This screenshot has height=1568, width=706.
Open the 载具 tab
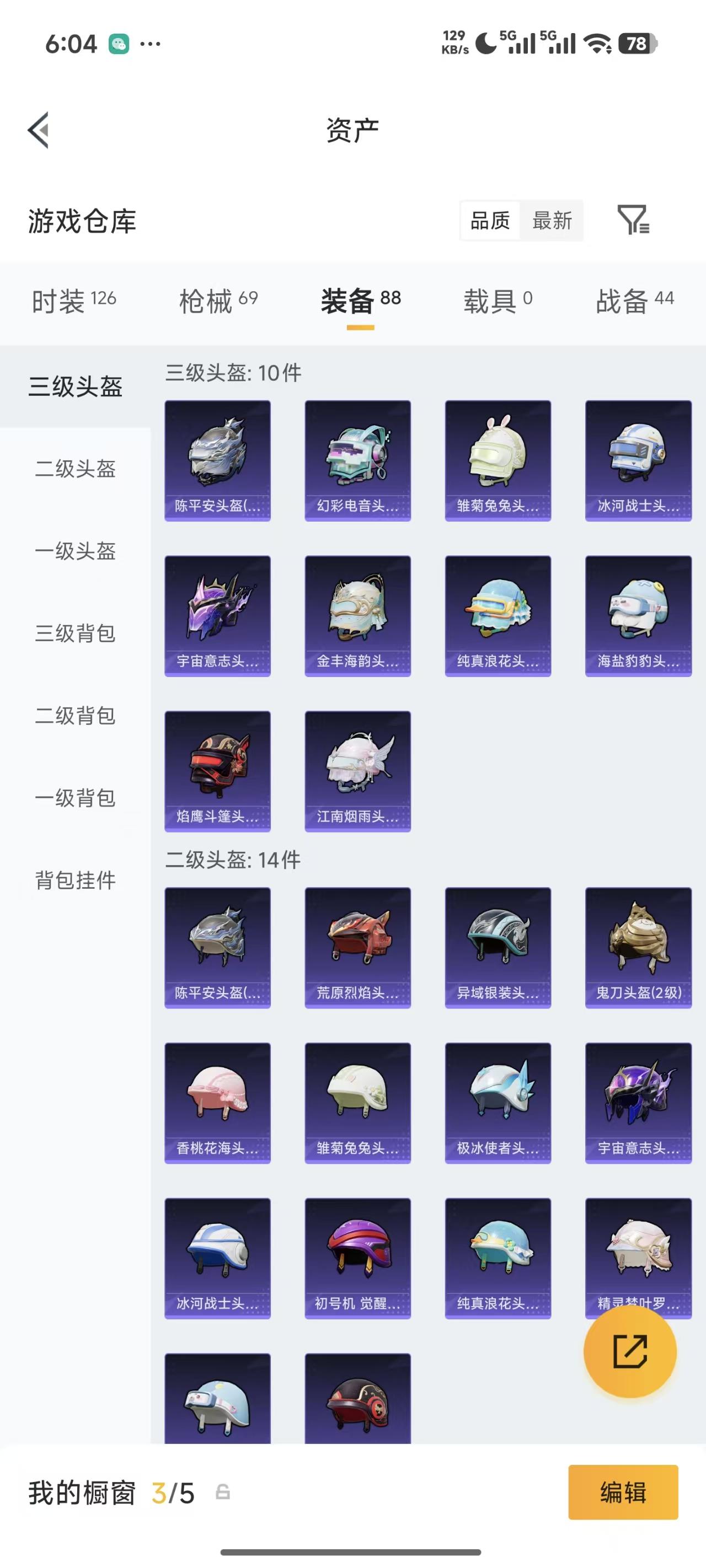(498, 300)
